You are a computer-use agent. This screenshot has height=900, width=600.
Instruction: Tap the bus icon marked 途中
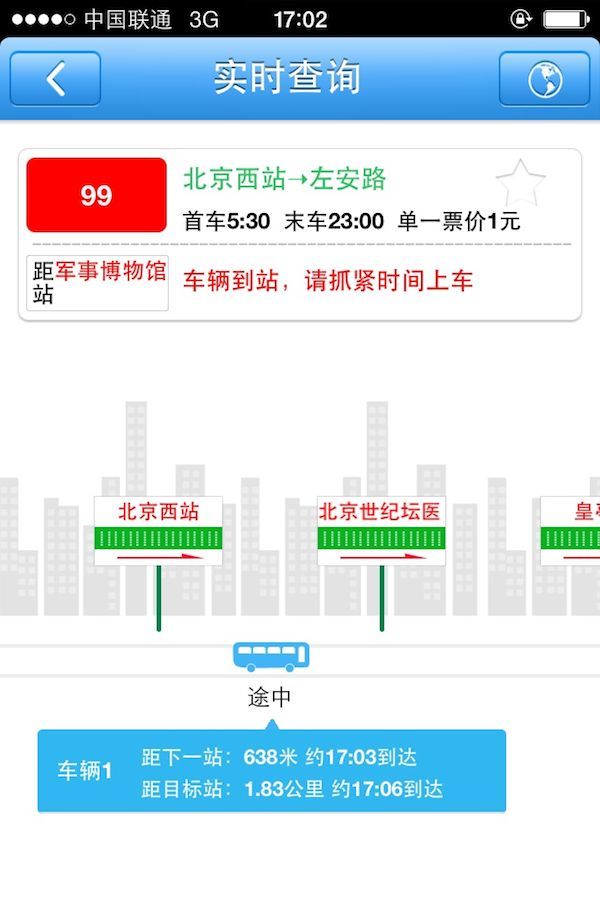pyautogui.click(x=270, y=657)
